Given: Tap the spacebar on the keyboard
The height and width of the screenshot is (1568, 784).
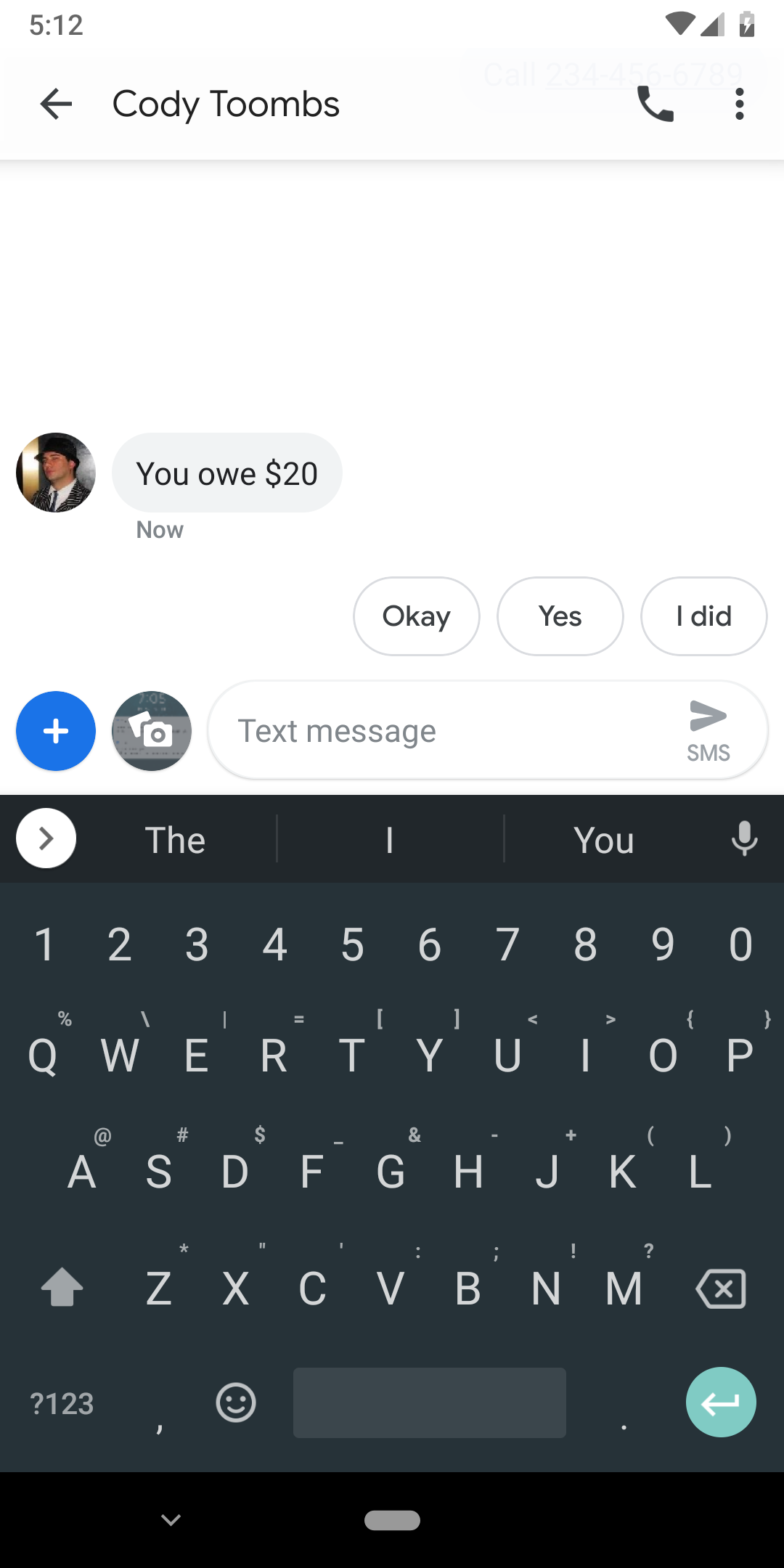Looking at the screenshot, I should pos(428,1402).
